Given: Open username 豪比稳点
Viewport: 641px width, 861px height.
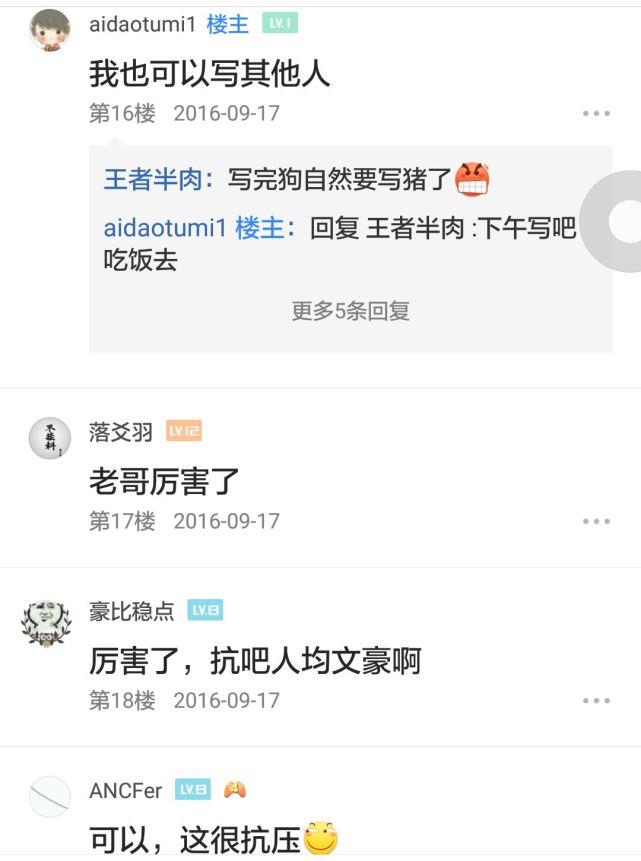Looking at the screenshot, I should [131, 611].
